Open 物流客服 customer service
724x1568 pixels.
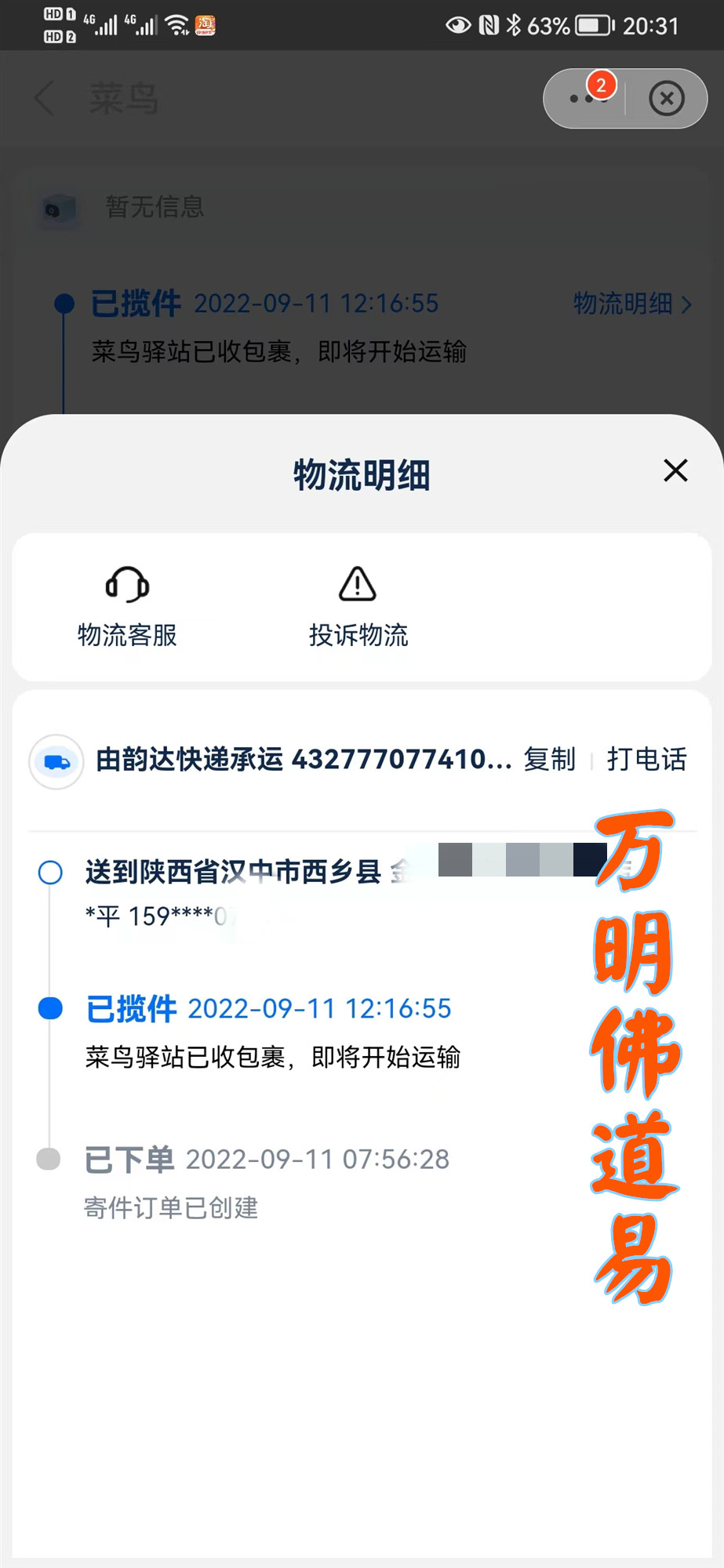127,607
